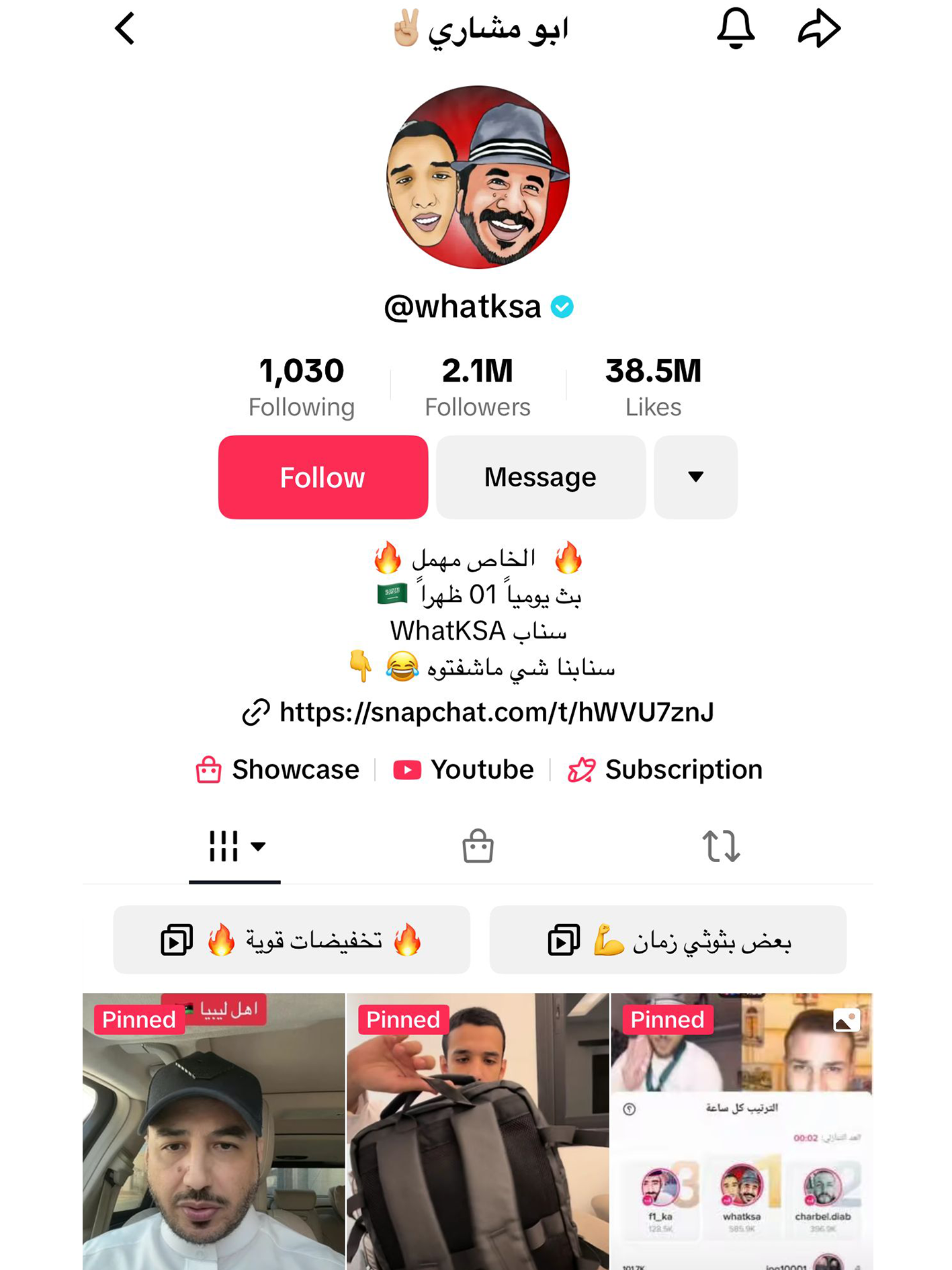The height and width of the screenshot is (1270, 952).
Task: Send a message to this user
Action: pyautogui.click(x=540, y=477)
